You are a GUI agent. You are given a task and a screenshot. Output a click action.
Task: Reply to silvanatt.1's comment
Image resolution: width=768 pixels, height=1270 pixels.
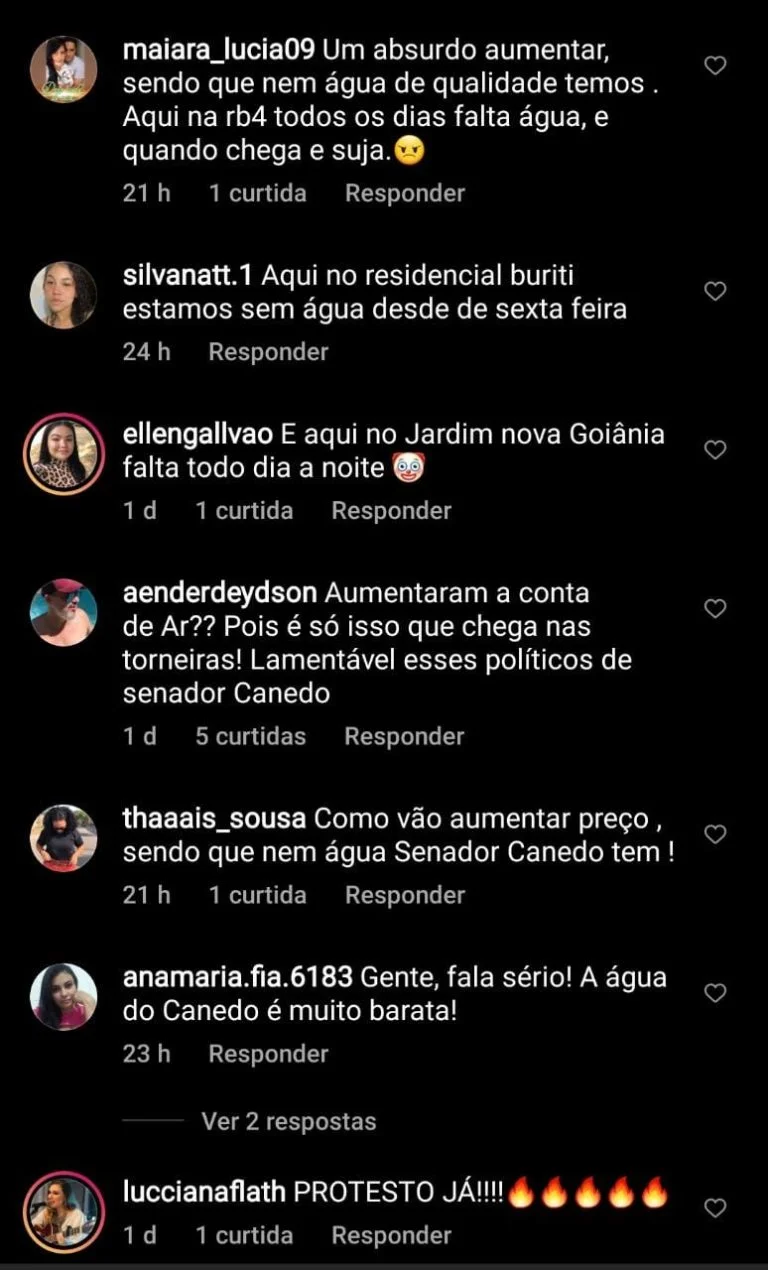pos(268,352)
